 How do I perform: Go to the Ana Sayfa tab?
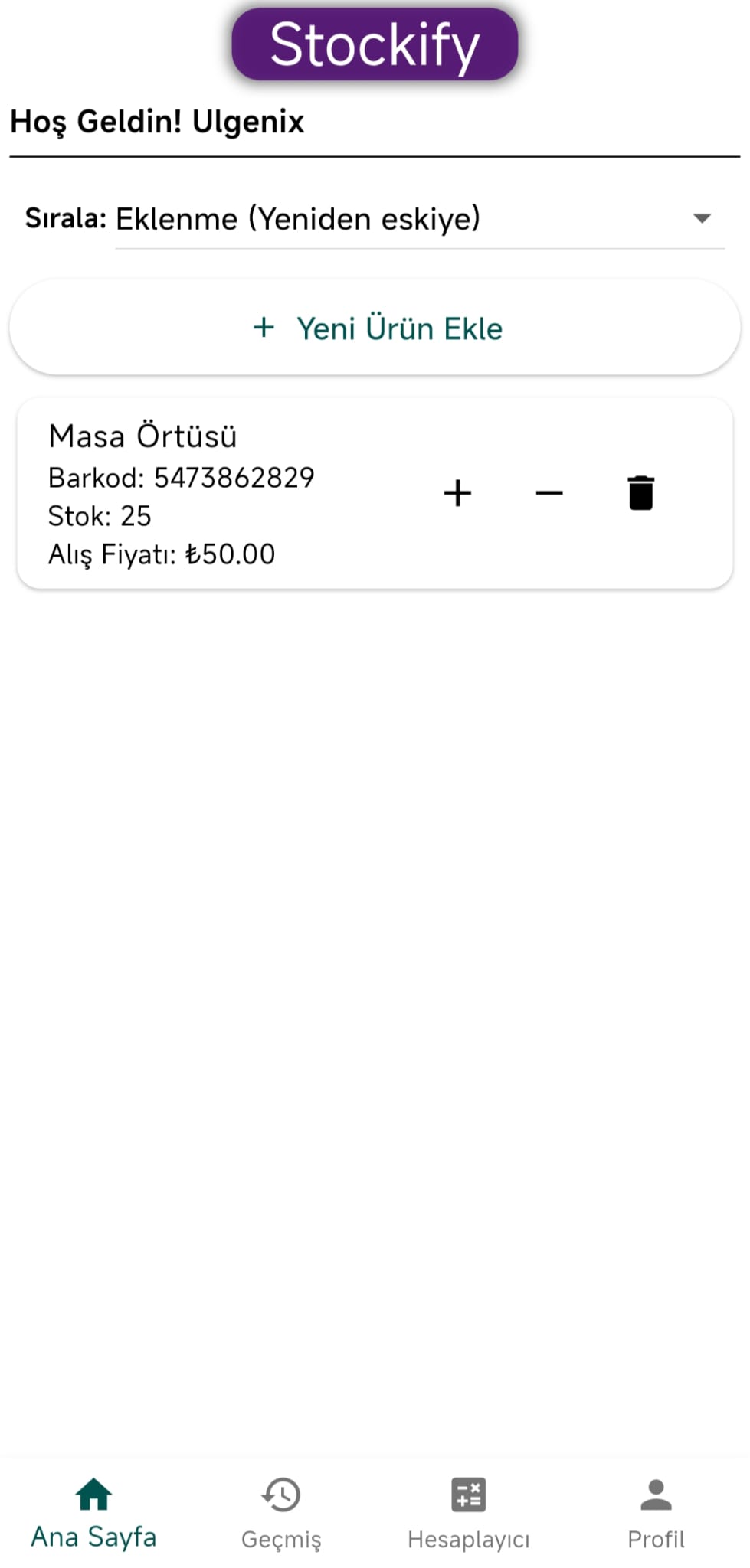click(x=93, y=1513)
